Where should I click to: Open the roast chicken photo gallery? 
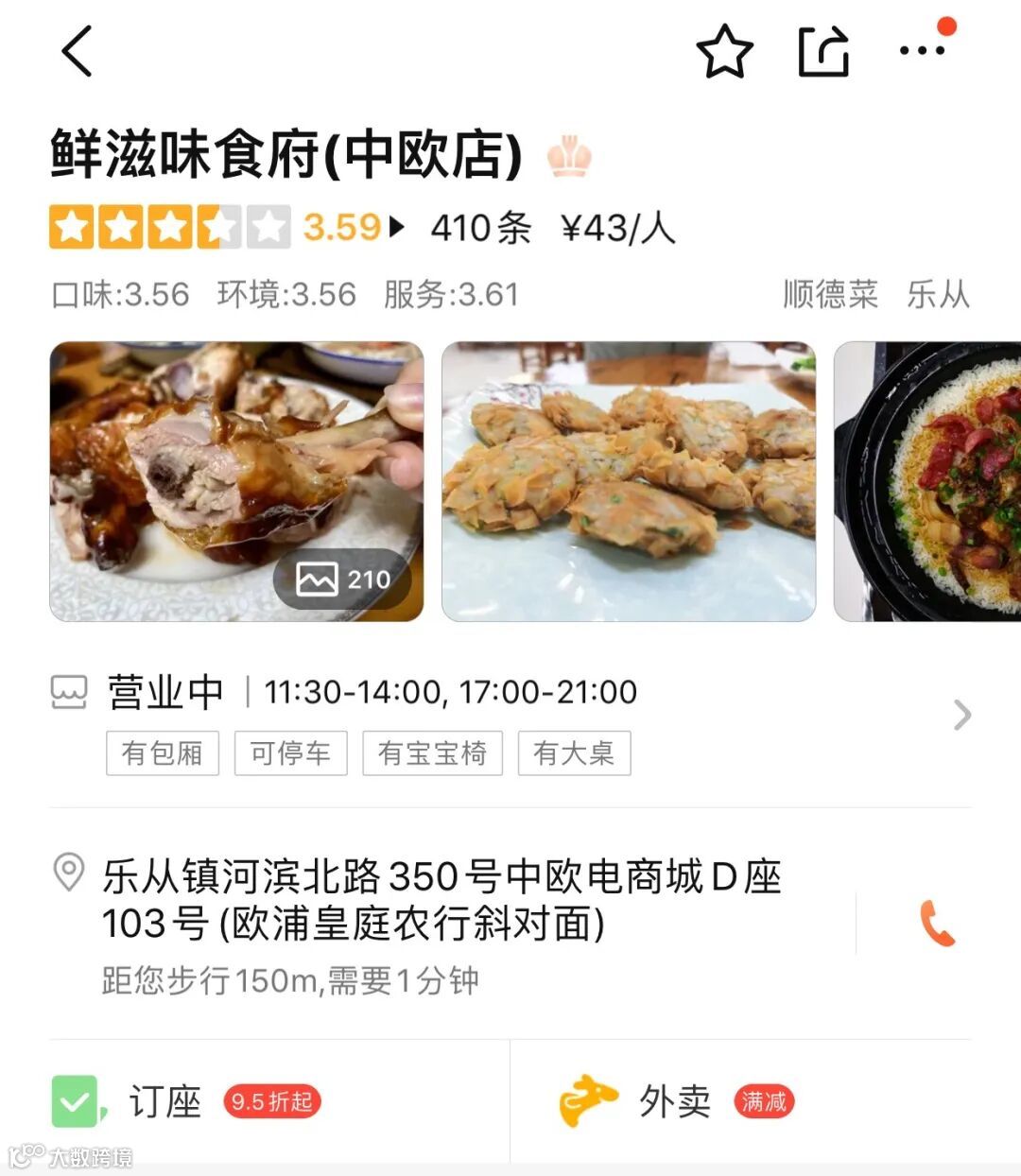236,481
